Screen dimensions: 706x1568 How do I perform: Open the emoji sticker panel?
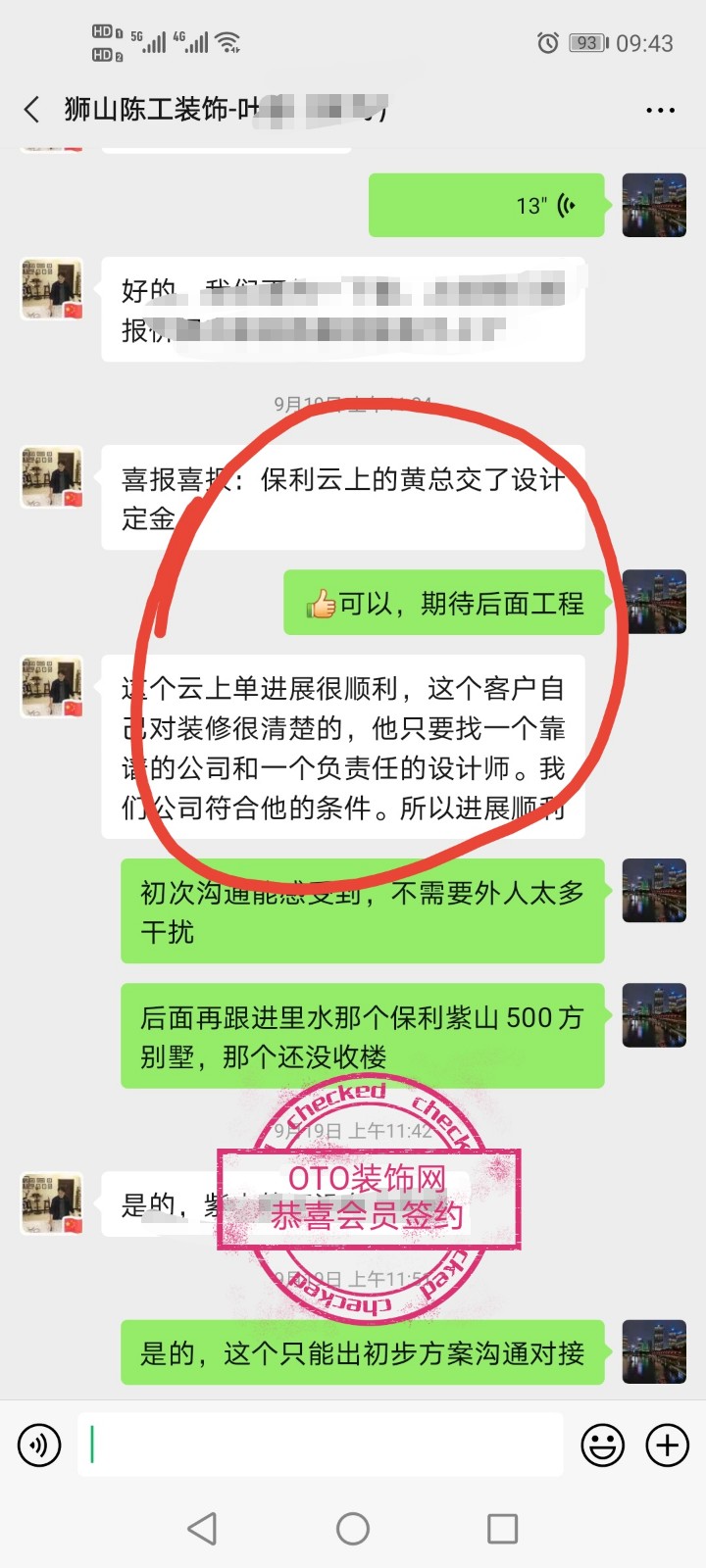602,1445
